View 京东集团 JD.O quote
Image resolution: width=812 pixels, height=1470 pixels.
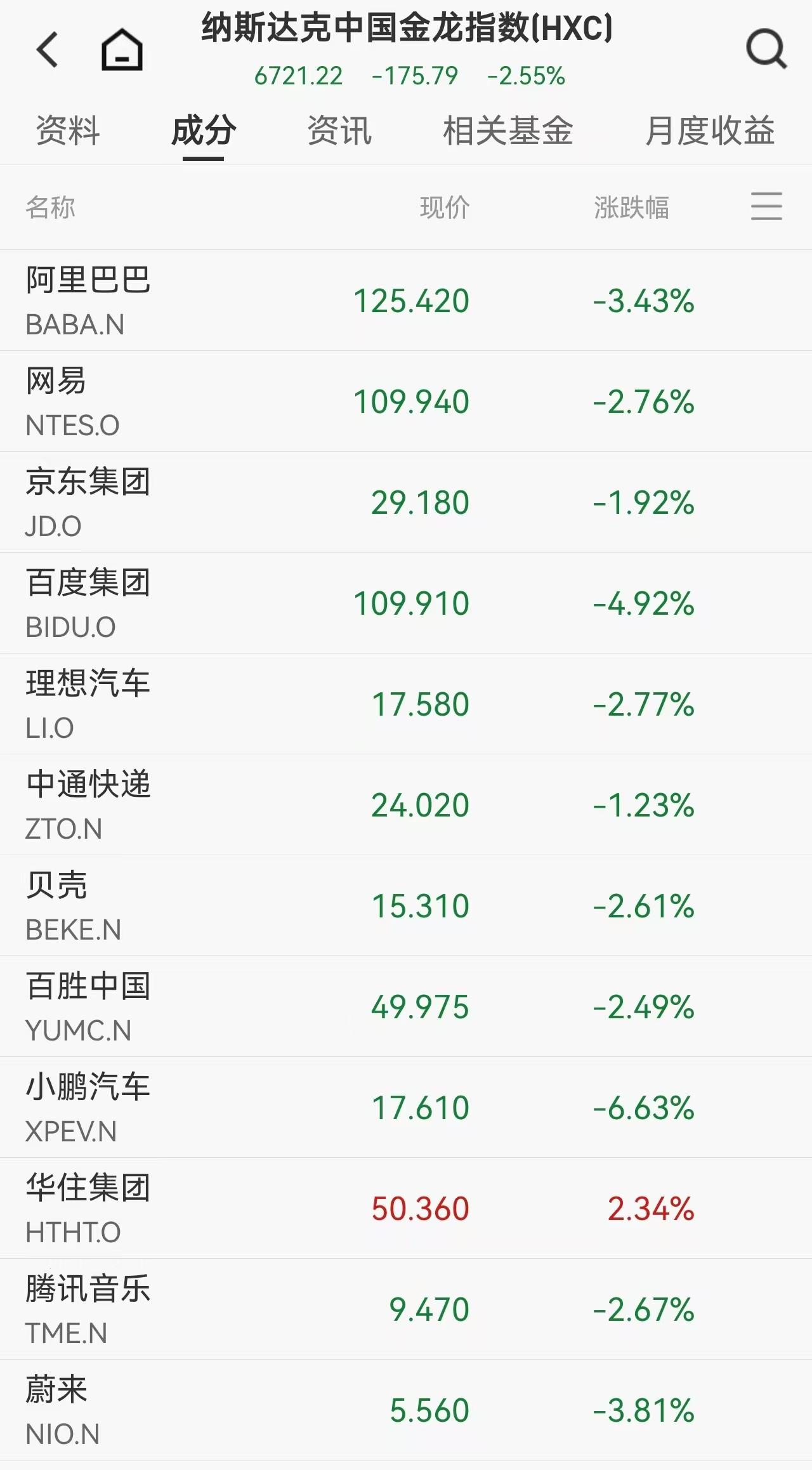[406, 502]
